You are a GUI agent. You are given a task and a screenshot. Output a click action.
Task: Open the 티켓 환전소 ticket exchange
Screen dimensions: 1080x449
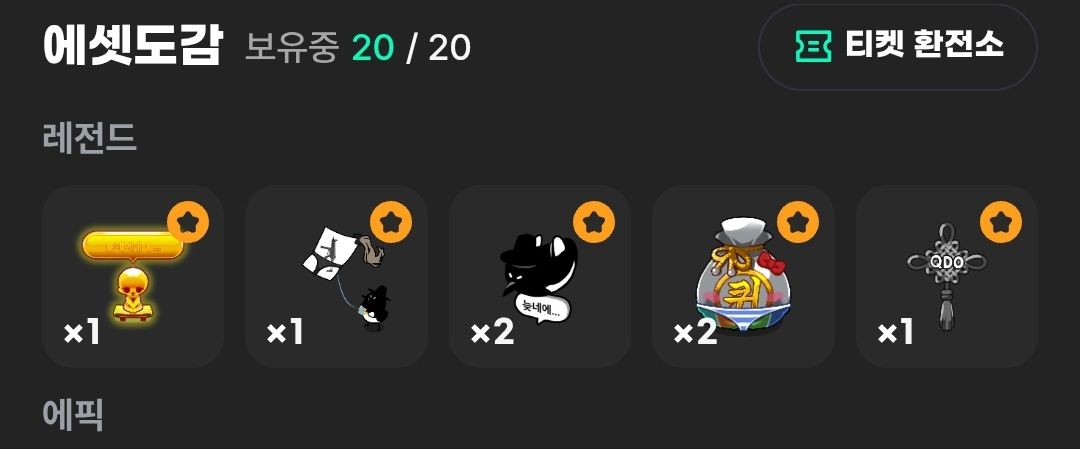coord(897,46)
